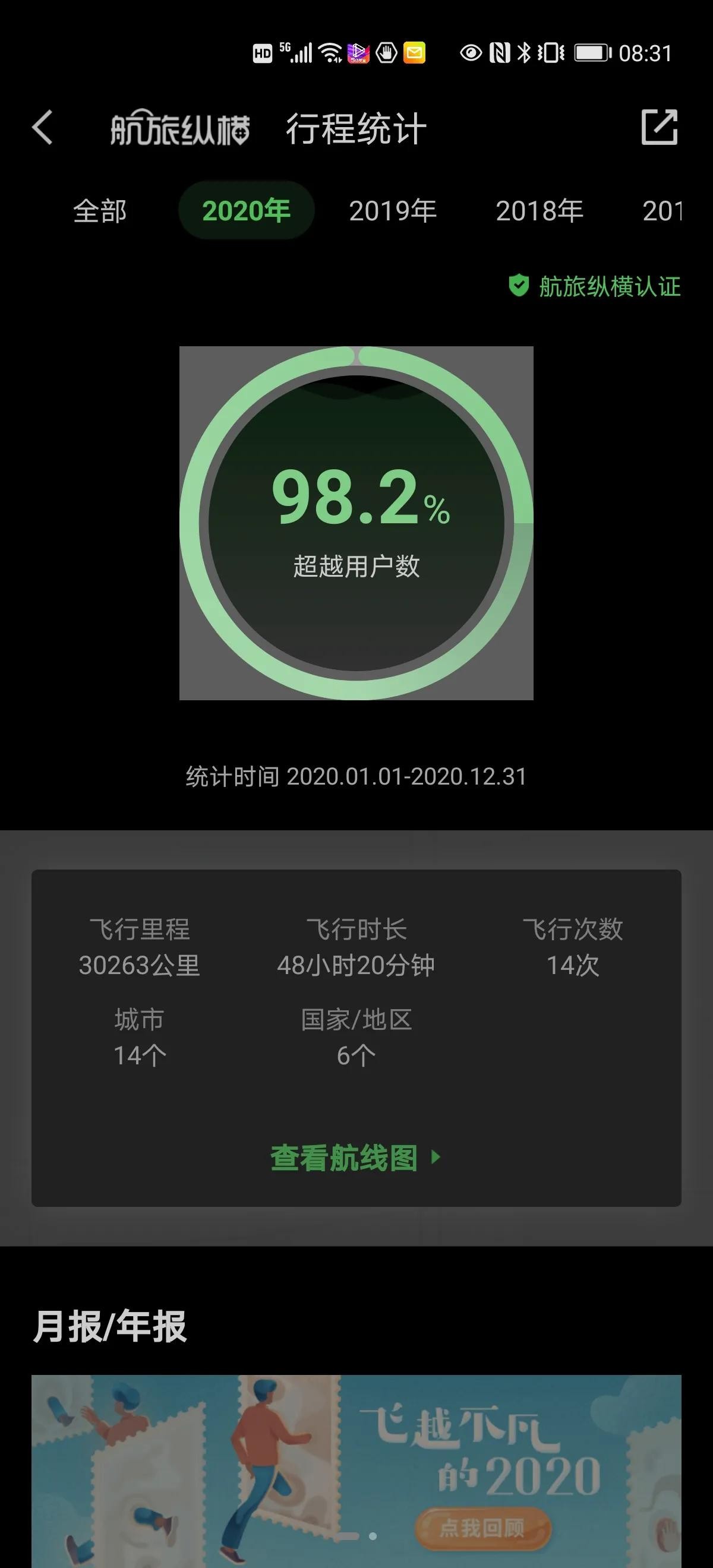This screenshot has height=1568, width=713.
Task: Show statistics for 2018年
Action: pyautogui.click(x=540, y=211)
